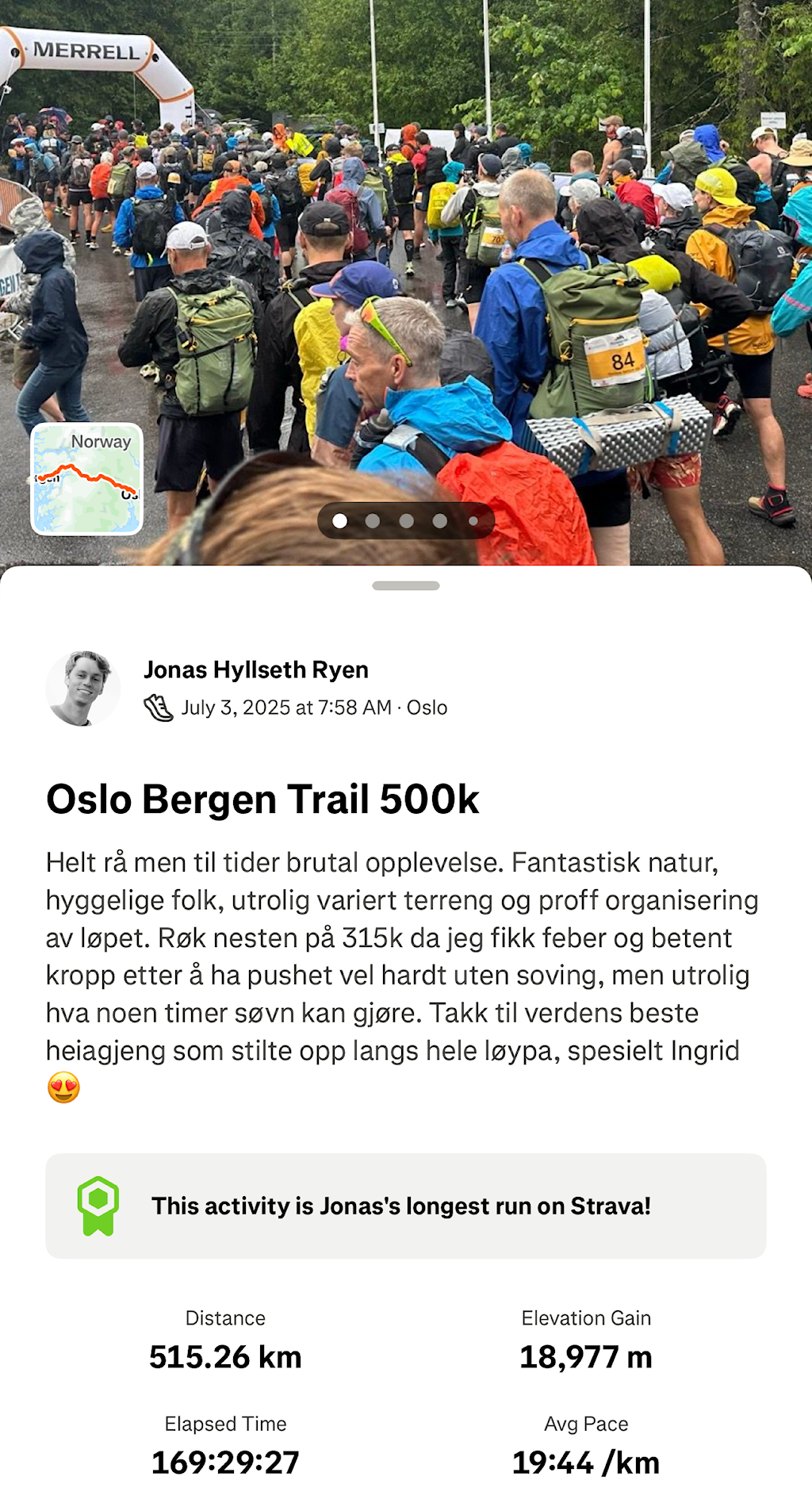Image resolution: width=812 pixels, height=1507 pixels.
Task: Open Jonas Hyllseth Ryen's profile picture
Action: (x=82, y=688)
